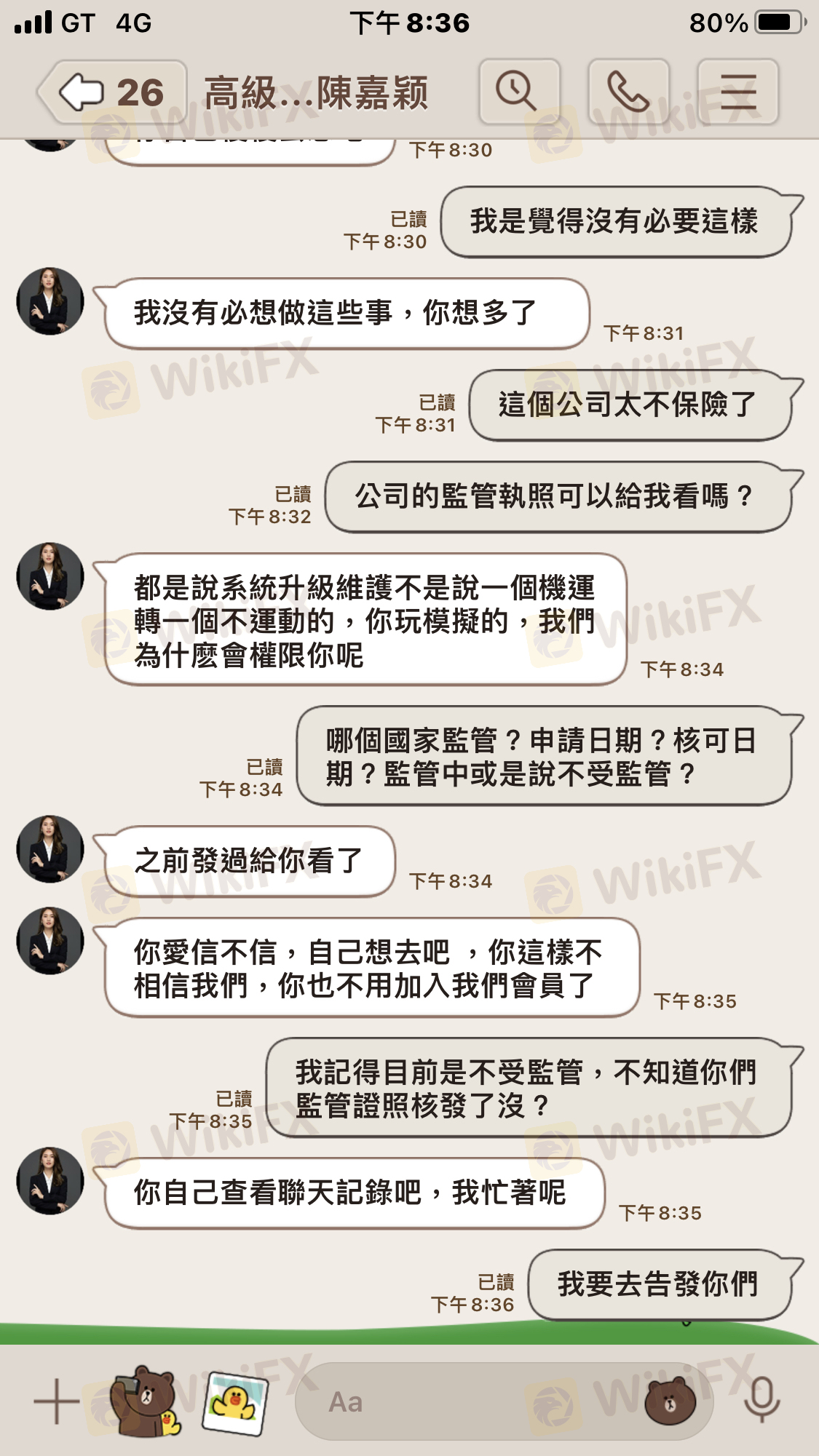819x1456 pixels.
Task: Start a voice call with 陳嘉穎
Action: [x=628, y=92]
